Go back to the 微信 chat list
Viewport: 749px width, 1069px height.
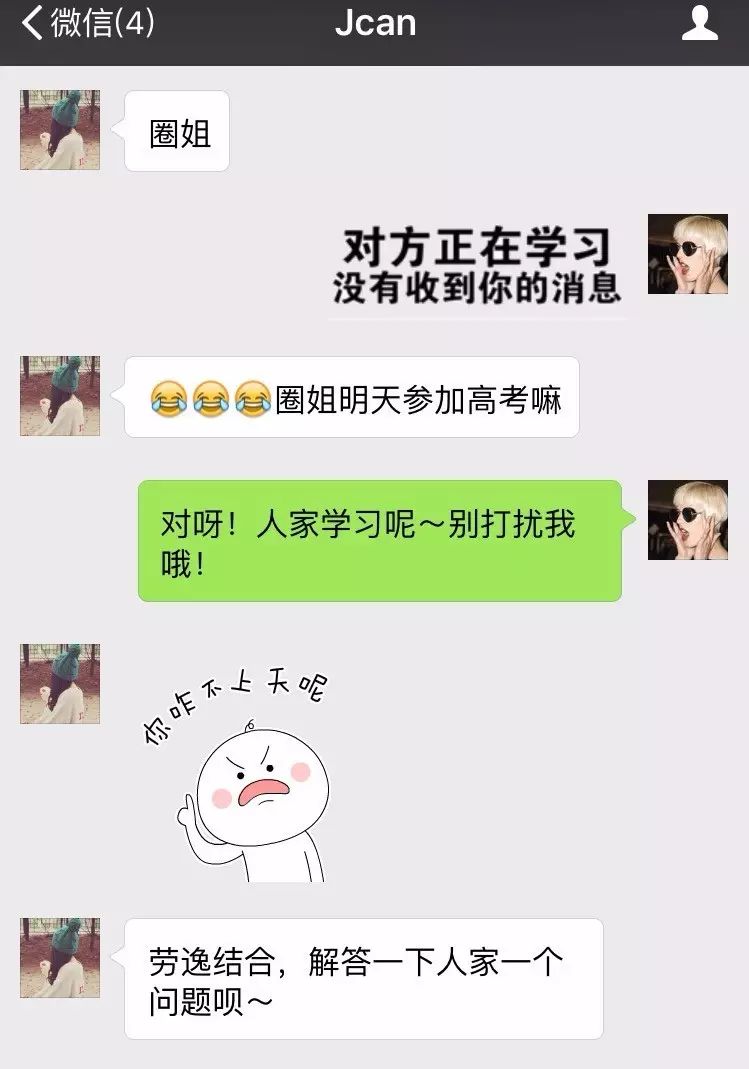(x=88, y=24)
